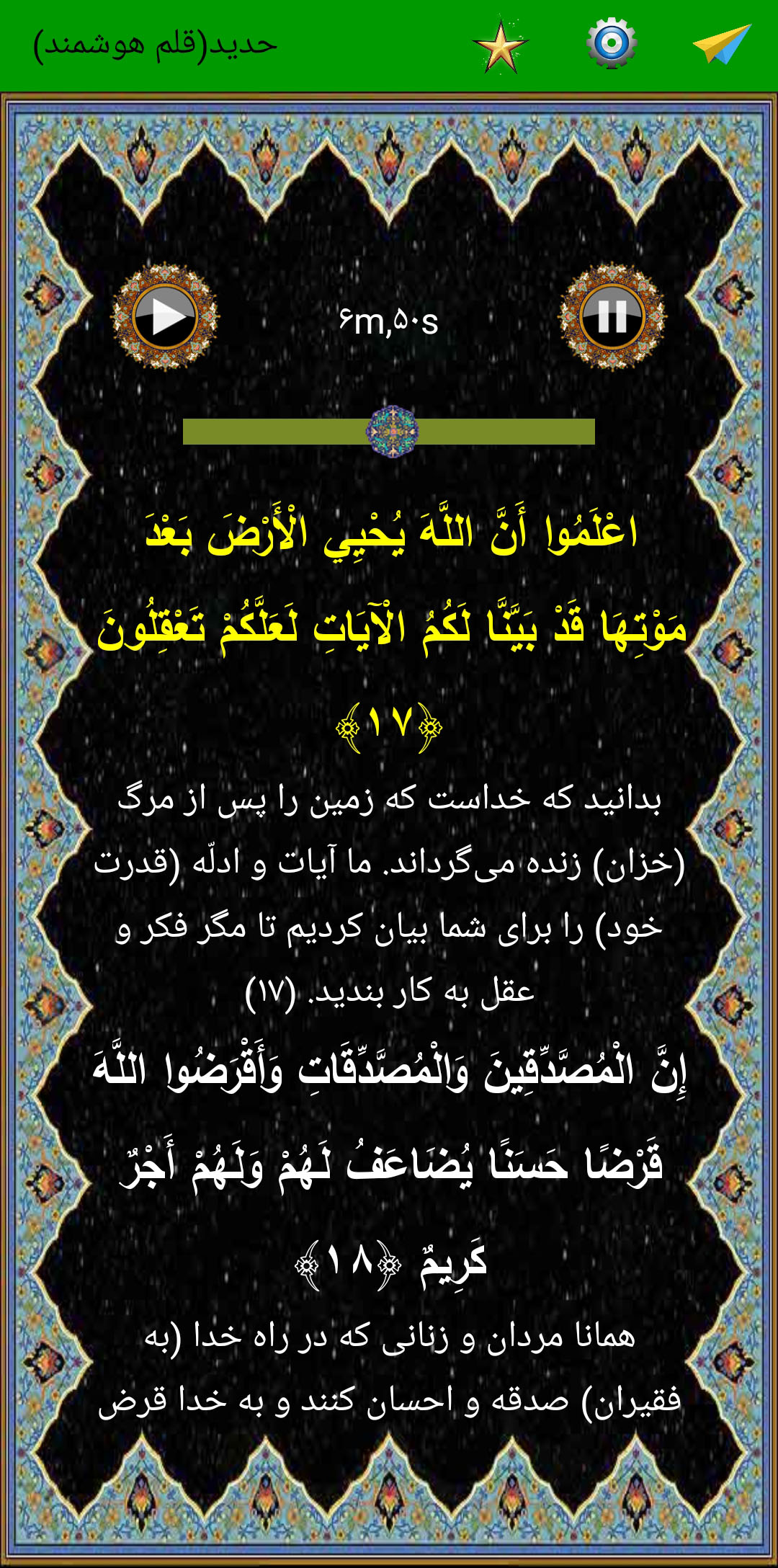Tap the audio progress seek bar
Viewport: 778px width, 1568px height.
[x=389, y=432]
